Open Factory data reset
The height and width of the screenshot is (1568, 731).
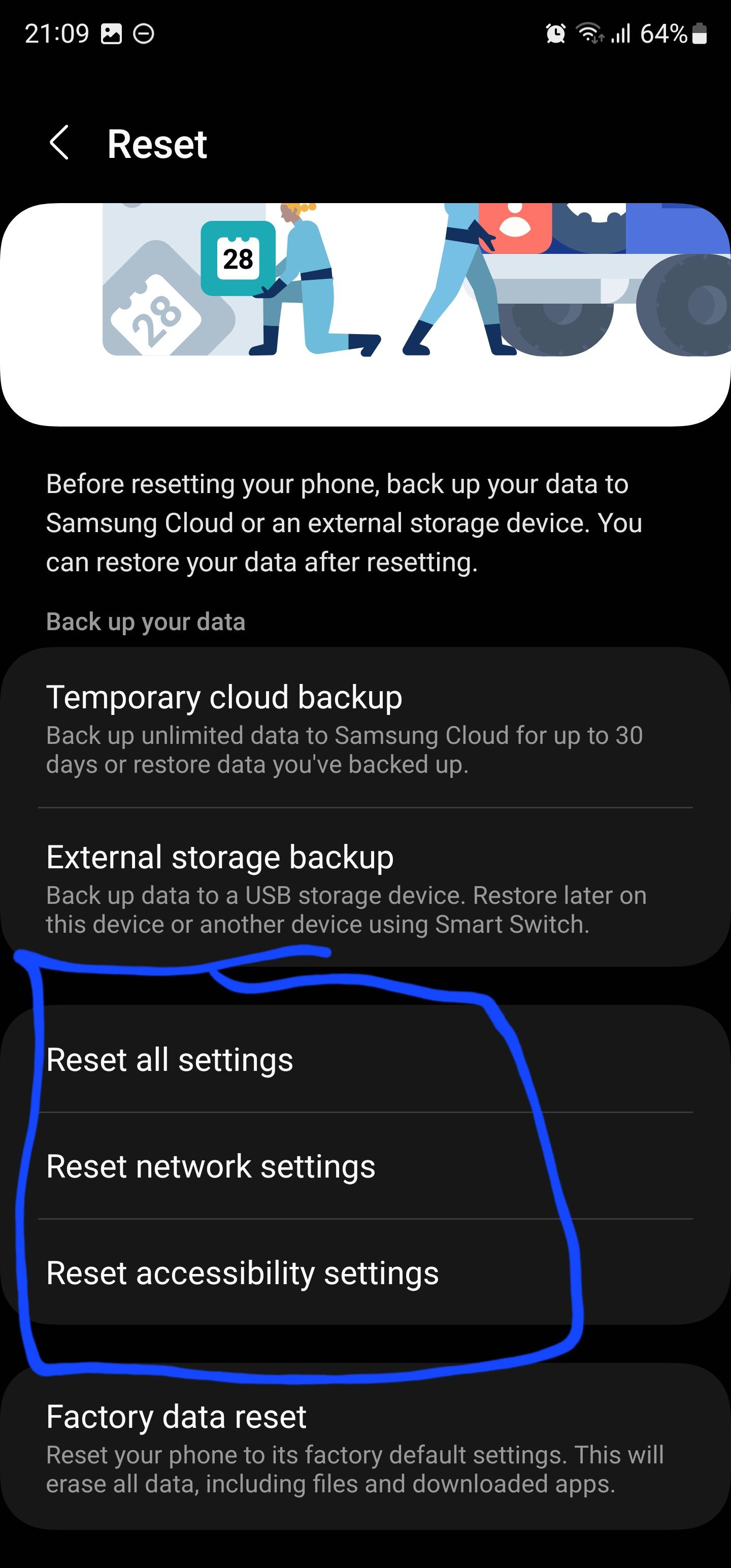(365, 1448)
